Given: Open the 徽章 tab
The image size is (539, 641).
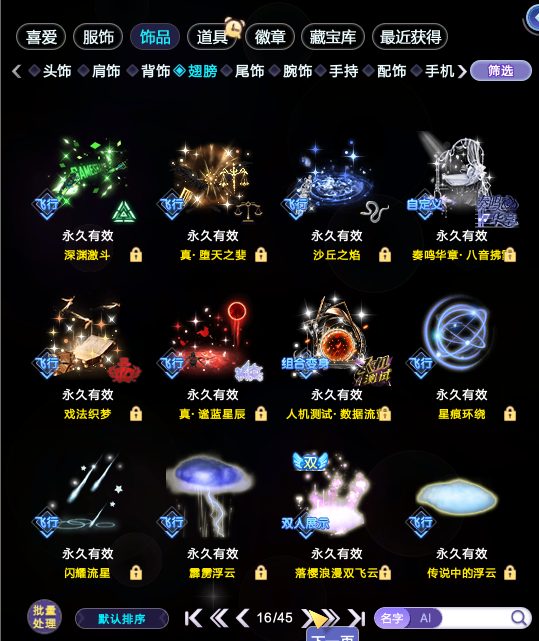Looking at the screenshot, I should pyautogui.click(x=270, y=37).
